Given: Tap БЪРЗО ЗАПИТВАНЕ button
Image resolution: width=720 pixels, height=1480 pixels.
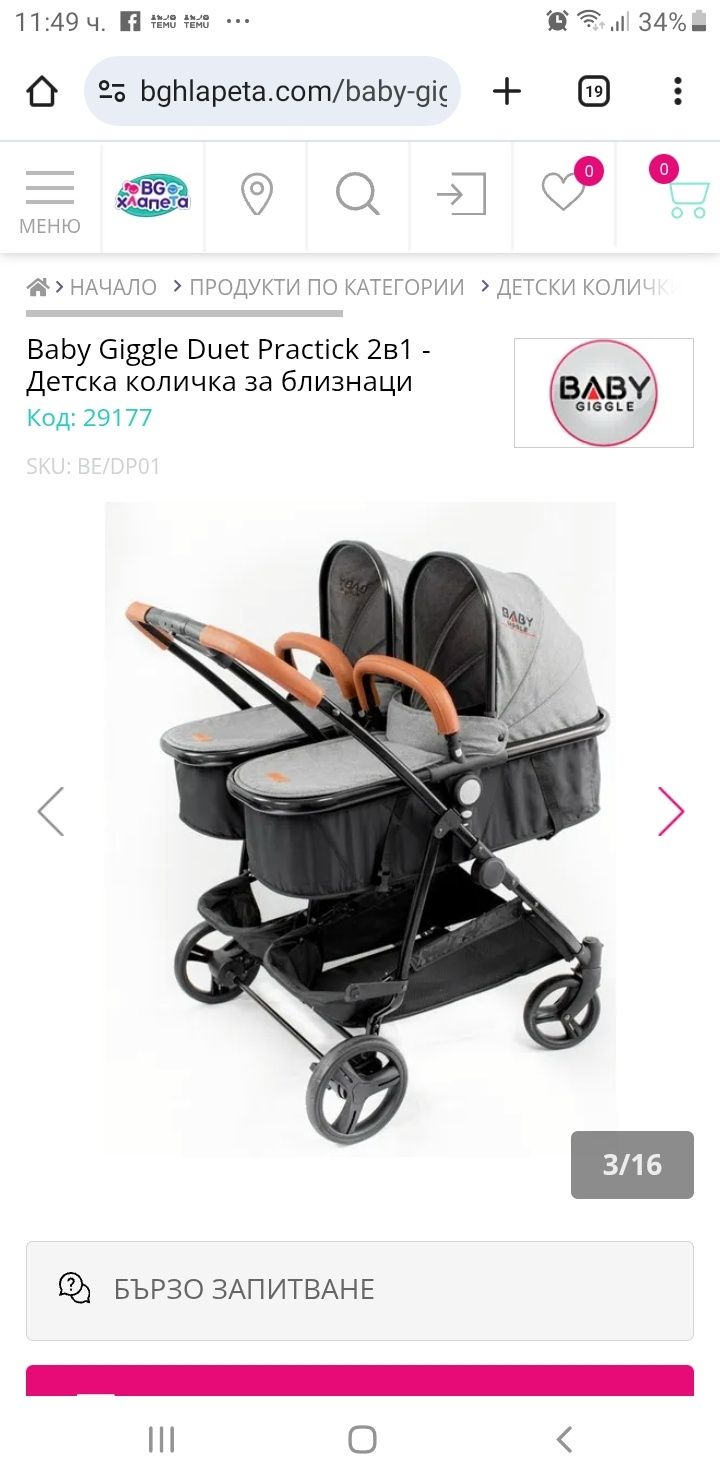Looking at the screenshot, I should (359, 1290).
